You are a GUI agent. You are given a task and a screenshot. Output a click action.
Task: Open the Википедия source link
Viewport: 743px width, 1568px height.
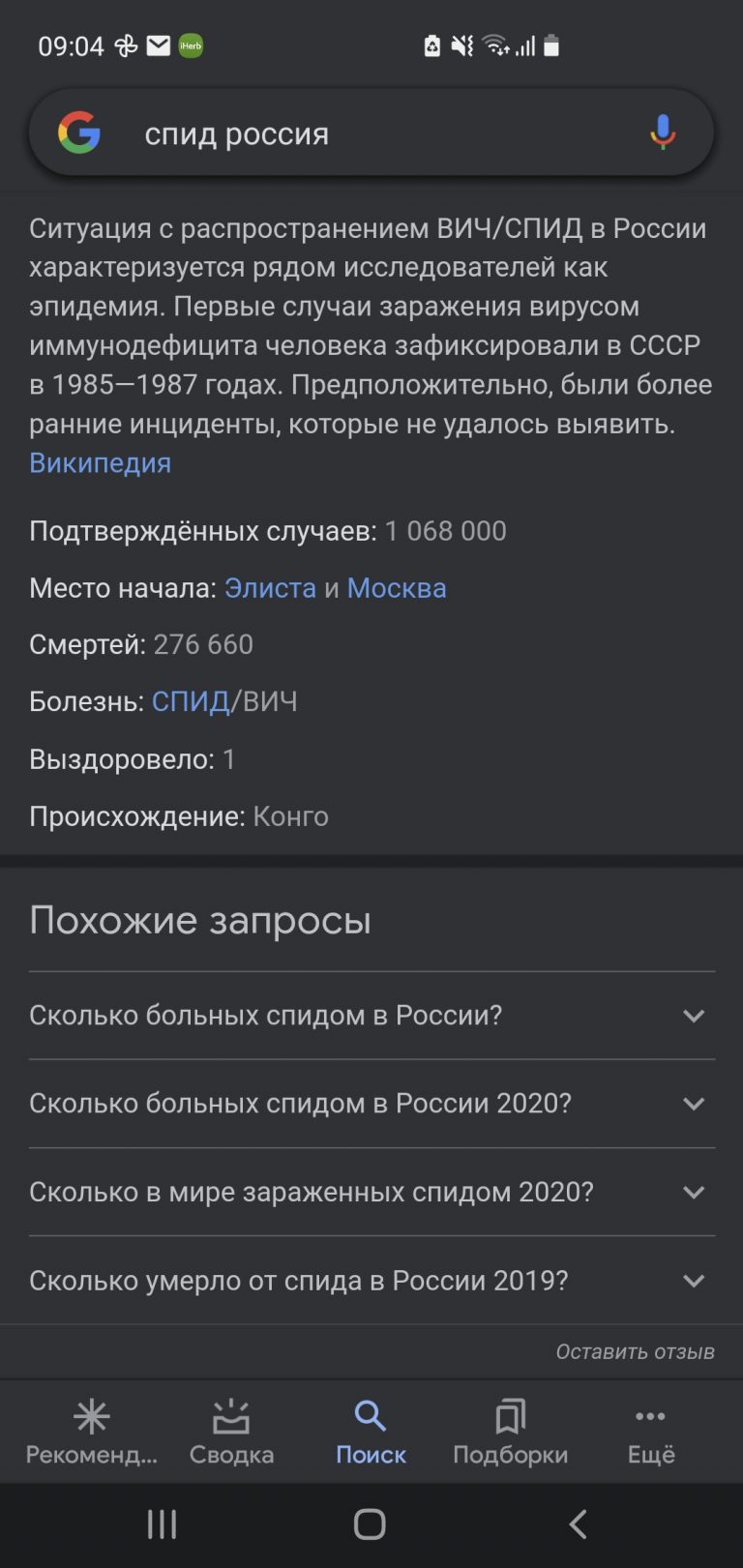100,463
